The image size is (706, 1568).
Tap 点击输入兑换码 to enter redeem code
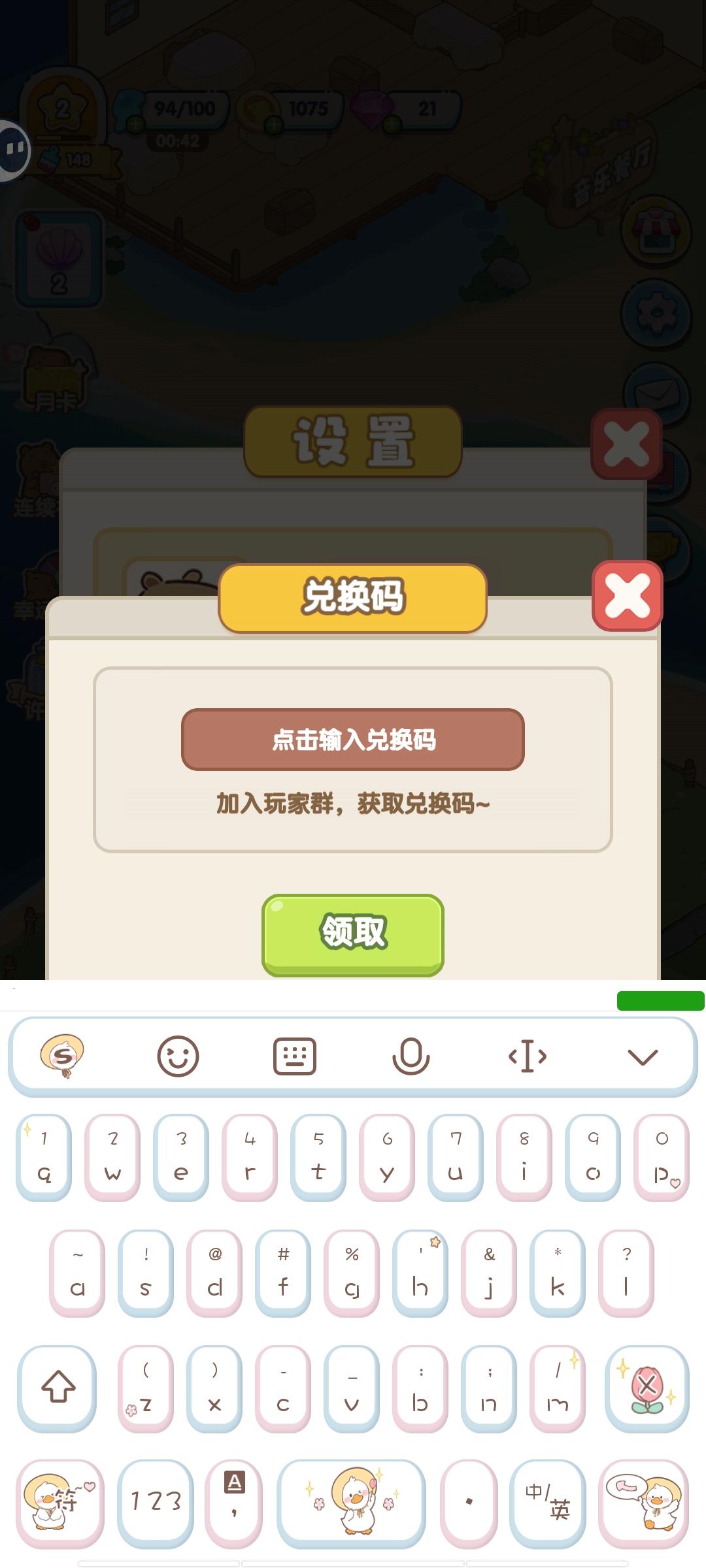pos(353,740)
